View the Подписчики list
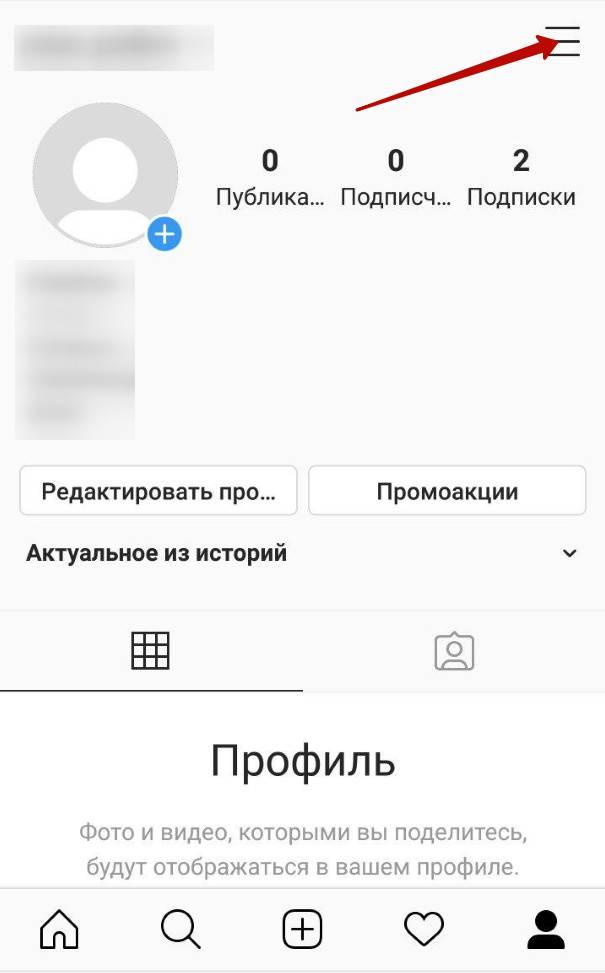 click(x=395, y=177)
